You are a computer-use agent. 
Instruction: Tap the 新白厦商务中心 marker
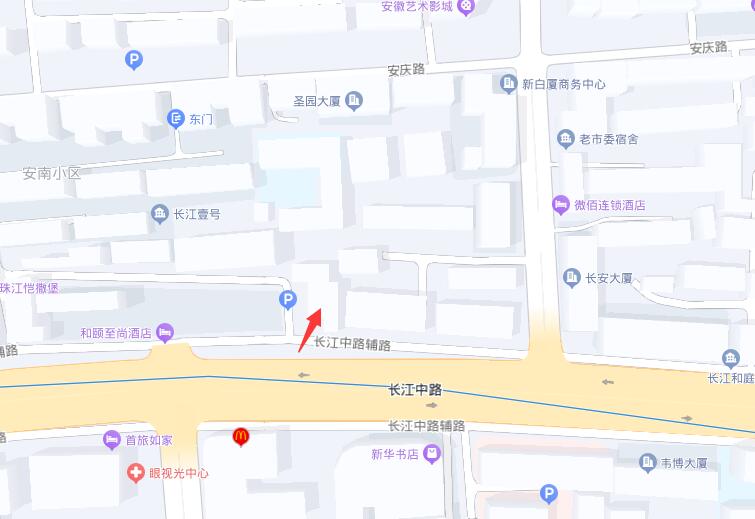click(x=509, y=84)
